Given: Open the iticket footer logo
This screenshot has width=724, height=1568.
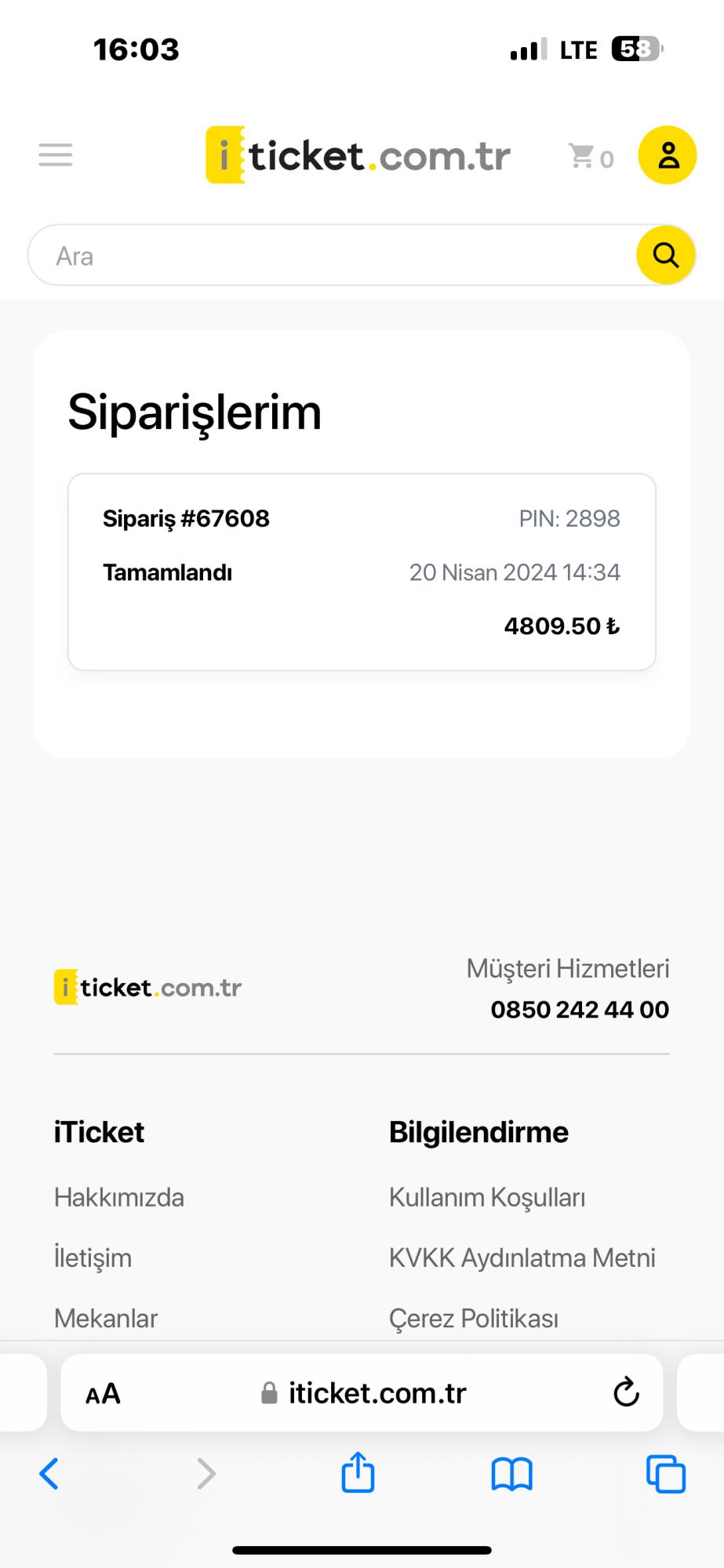Looking at the screenshot, I should pos(147,987).
